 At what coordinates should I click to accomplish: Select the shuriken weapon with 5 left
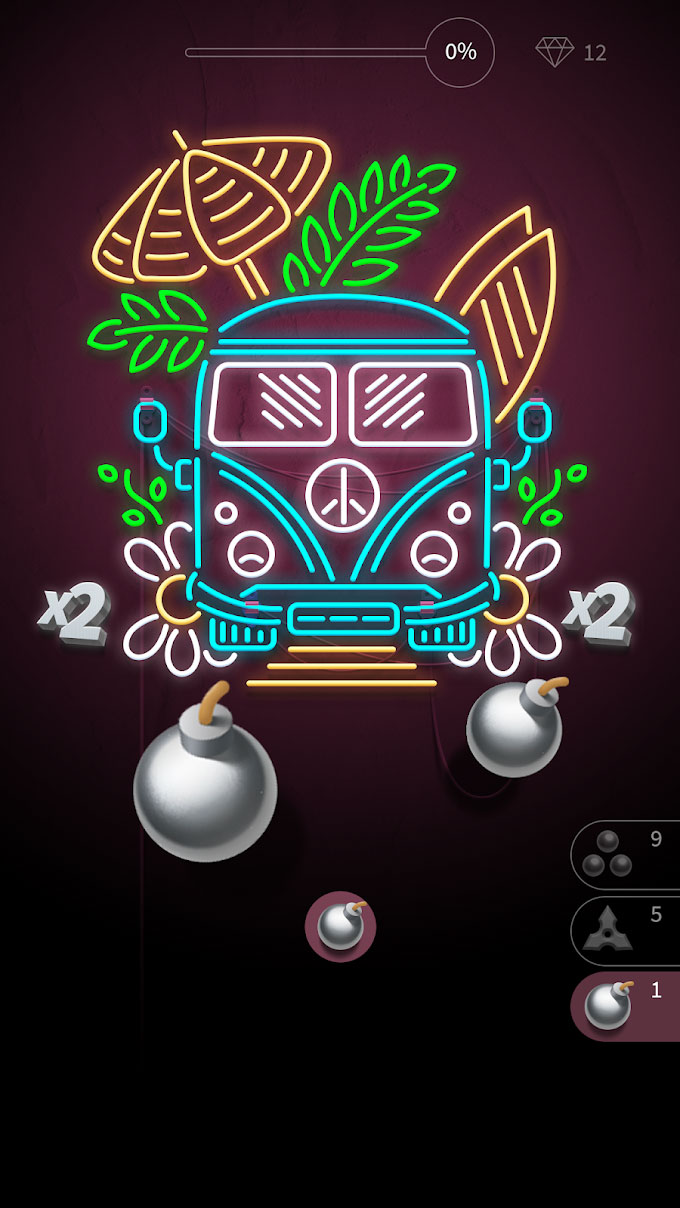[626, 930]
